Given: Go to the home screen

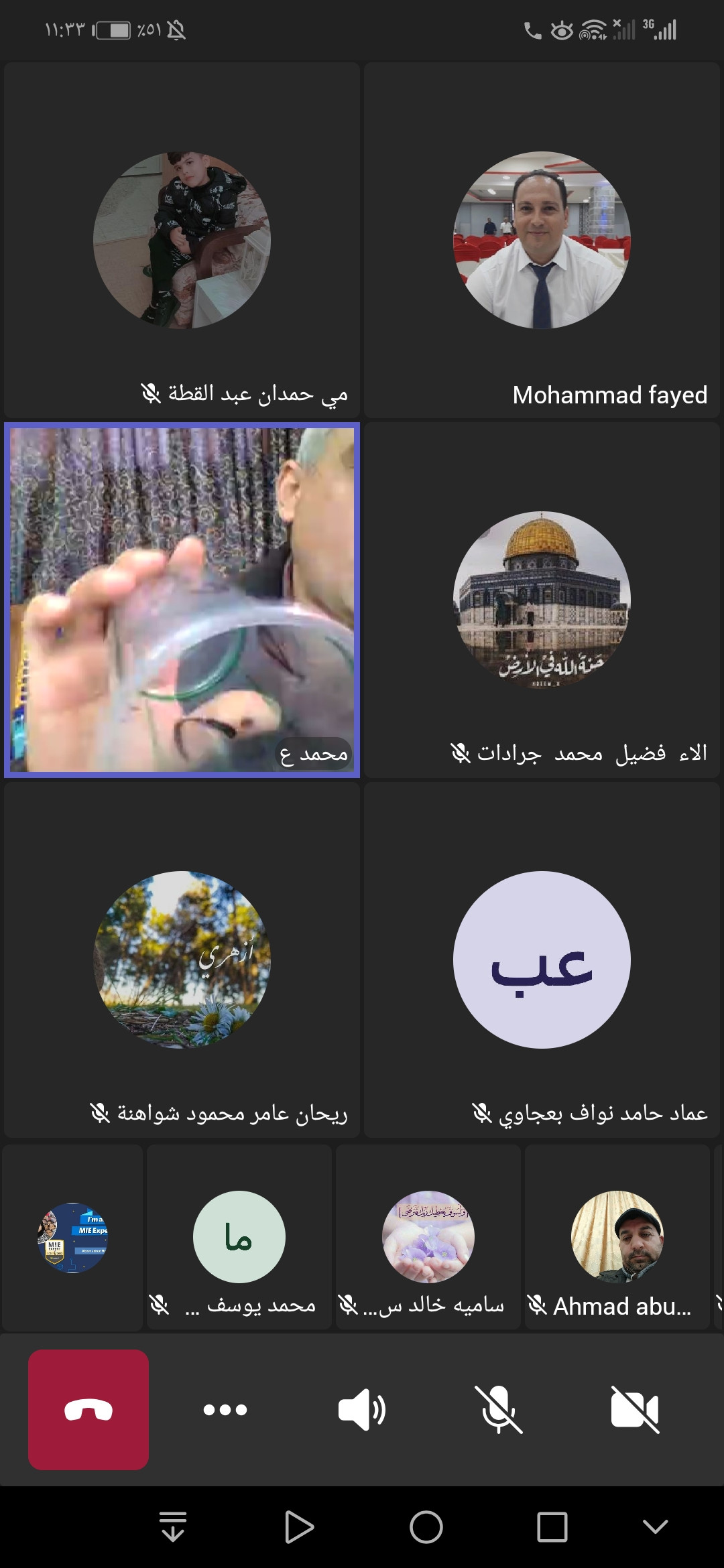Looking at the screenshot, I should click(x=426, y=1527).
